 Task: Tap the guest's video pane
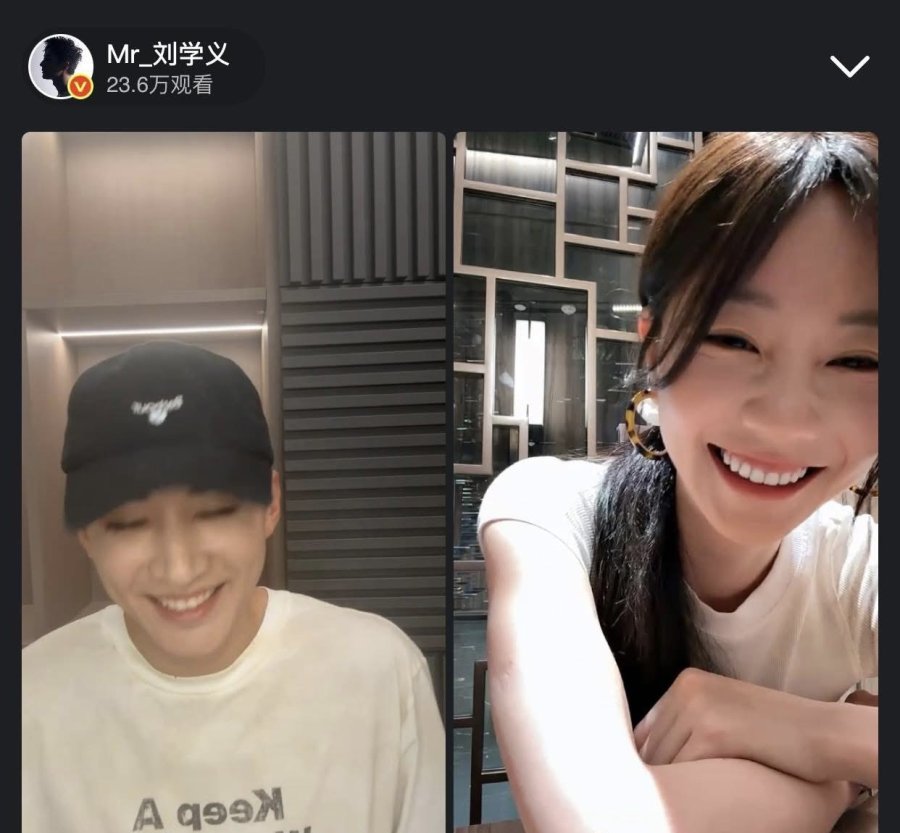point(665,480)
